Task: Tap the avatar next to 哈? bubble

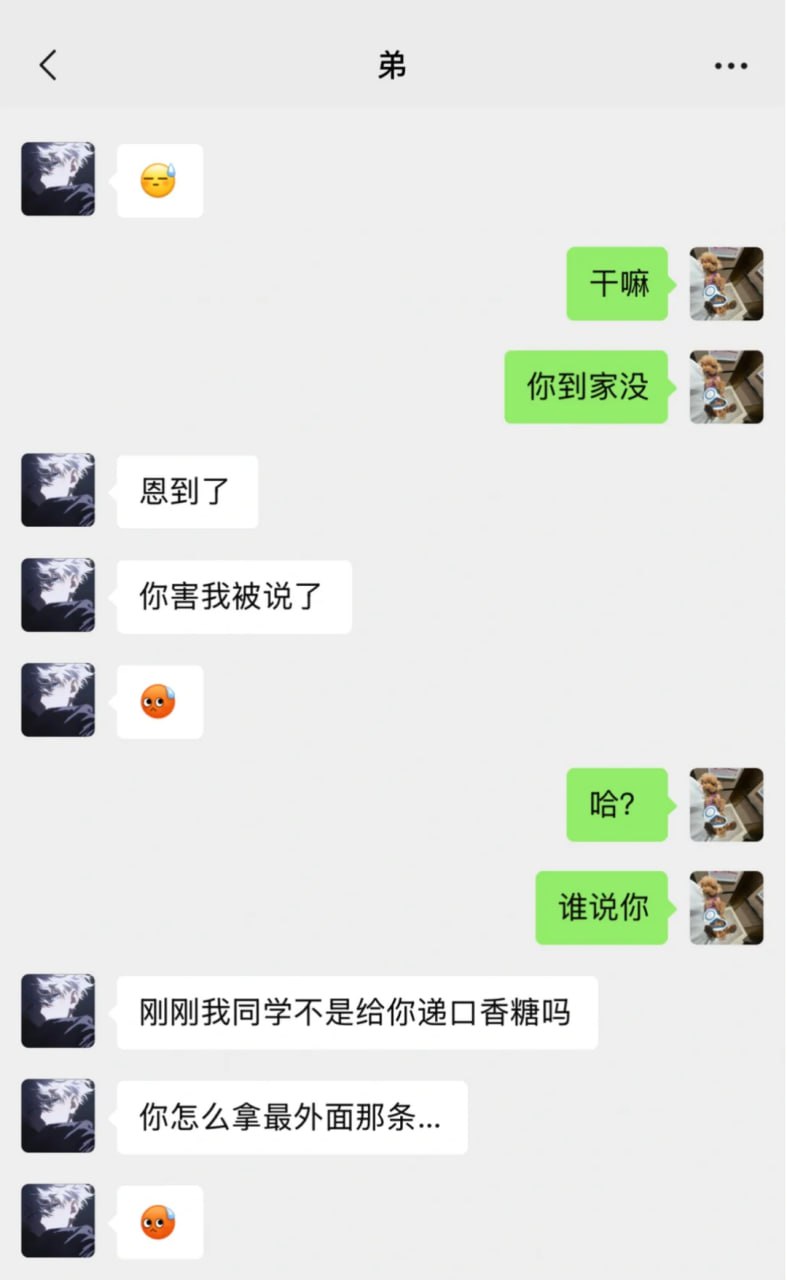Action: point(726,805)
